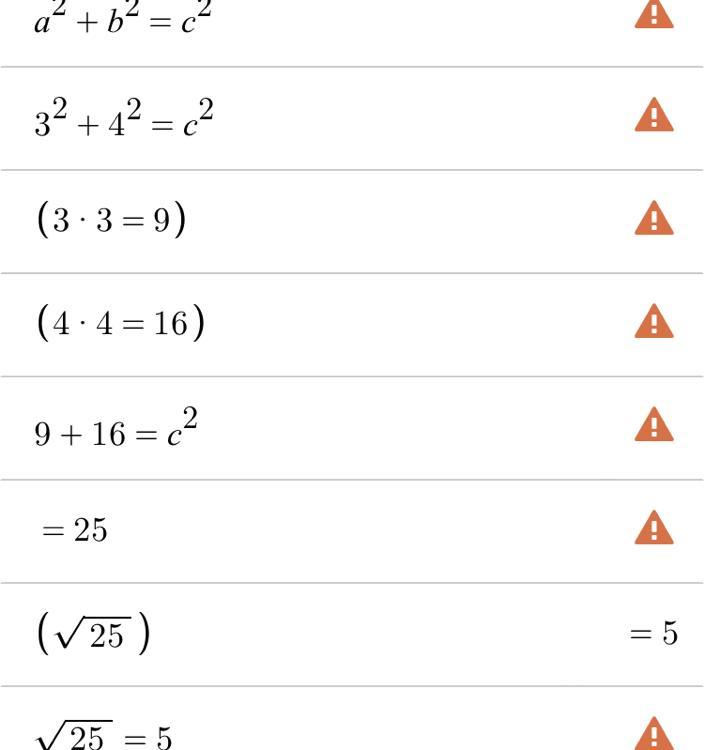This screenshot has width=704, height=750.
Task: Show the error for the (3 · 3 = 9) row
Action: click(x=654, y=219)
